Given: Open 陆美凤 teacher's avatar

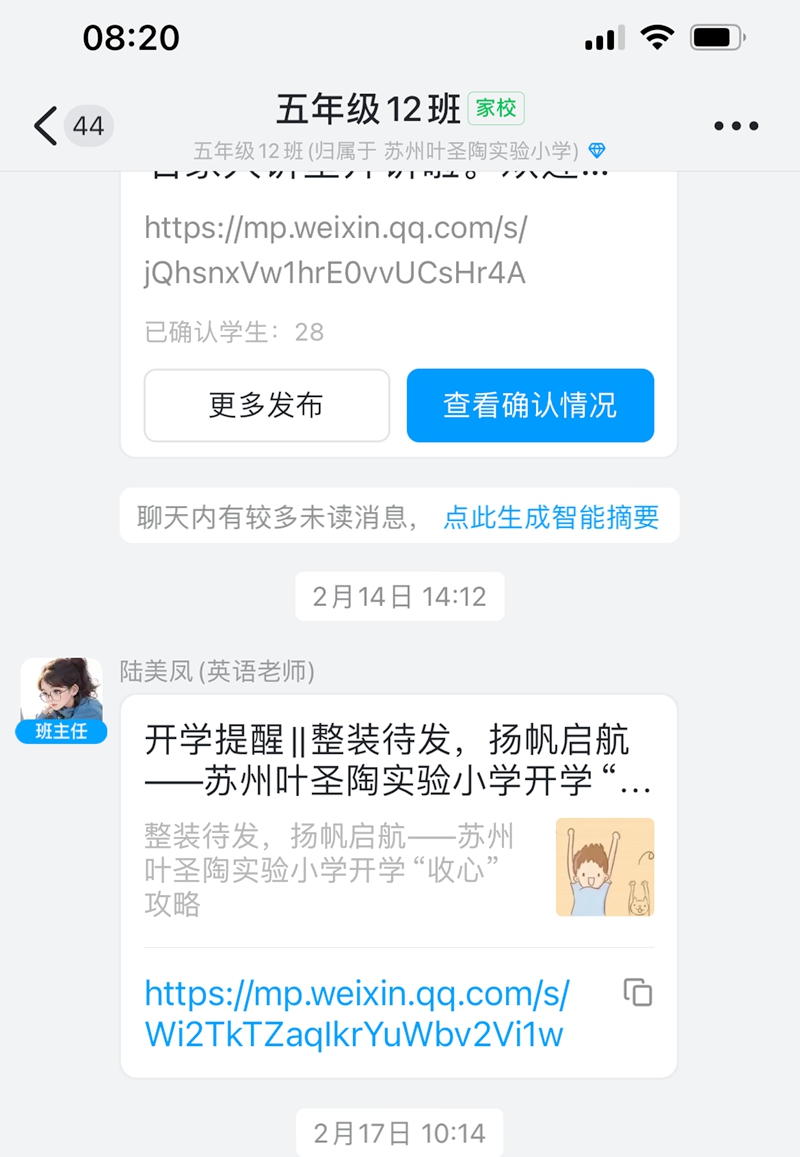Looking at the screenshot, I should [61, 697].
